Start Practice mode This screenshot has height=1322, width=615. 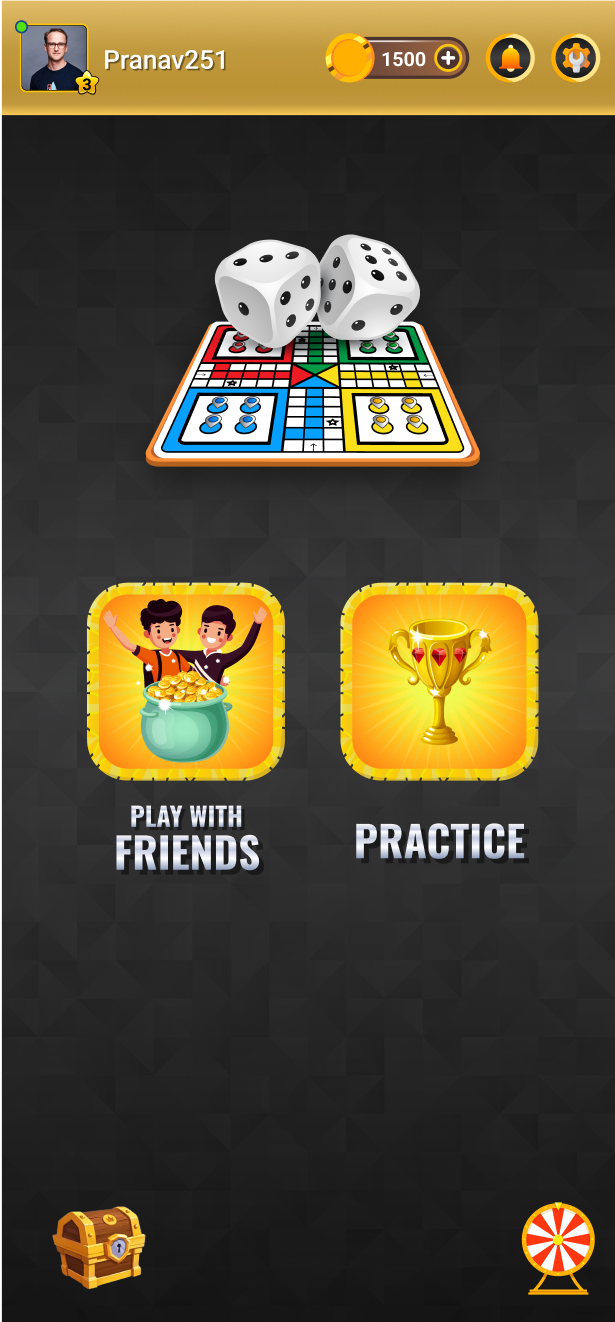tap(439, 681)
